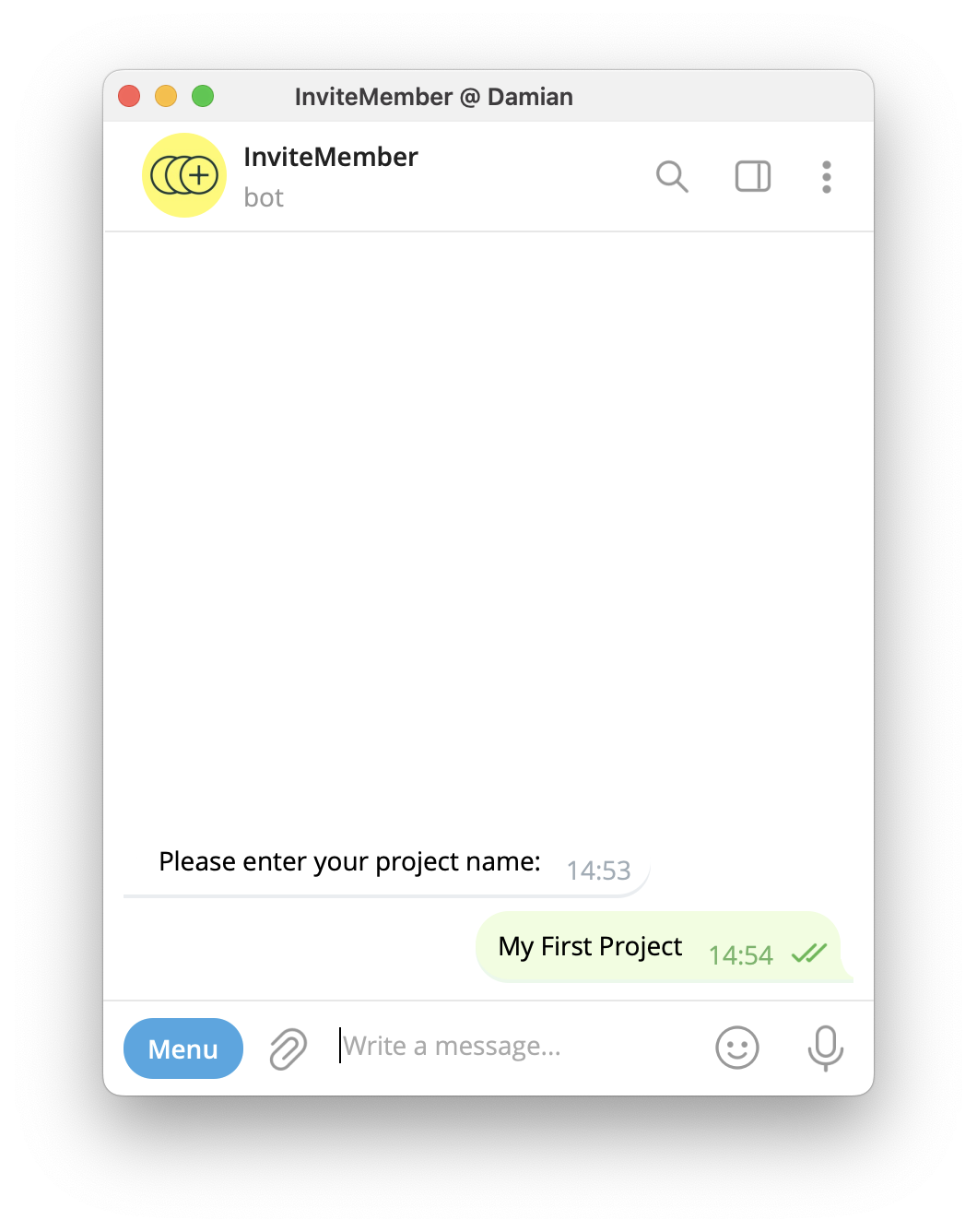Search within the InviteMember chat
The width and height of the screenshot is (977, 1232).
point(672,176)
